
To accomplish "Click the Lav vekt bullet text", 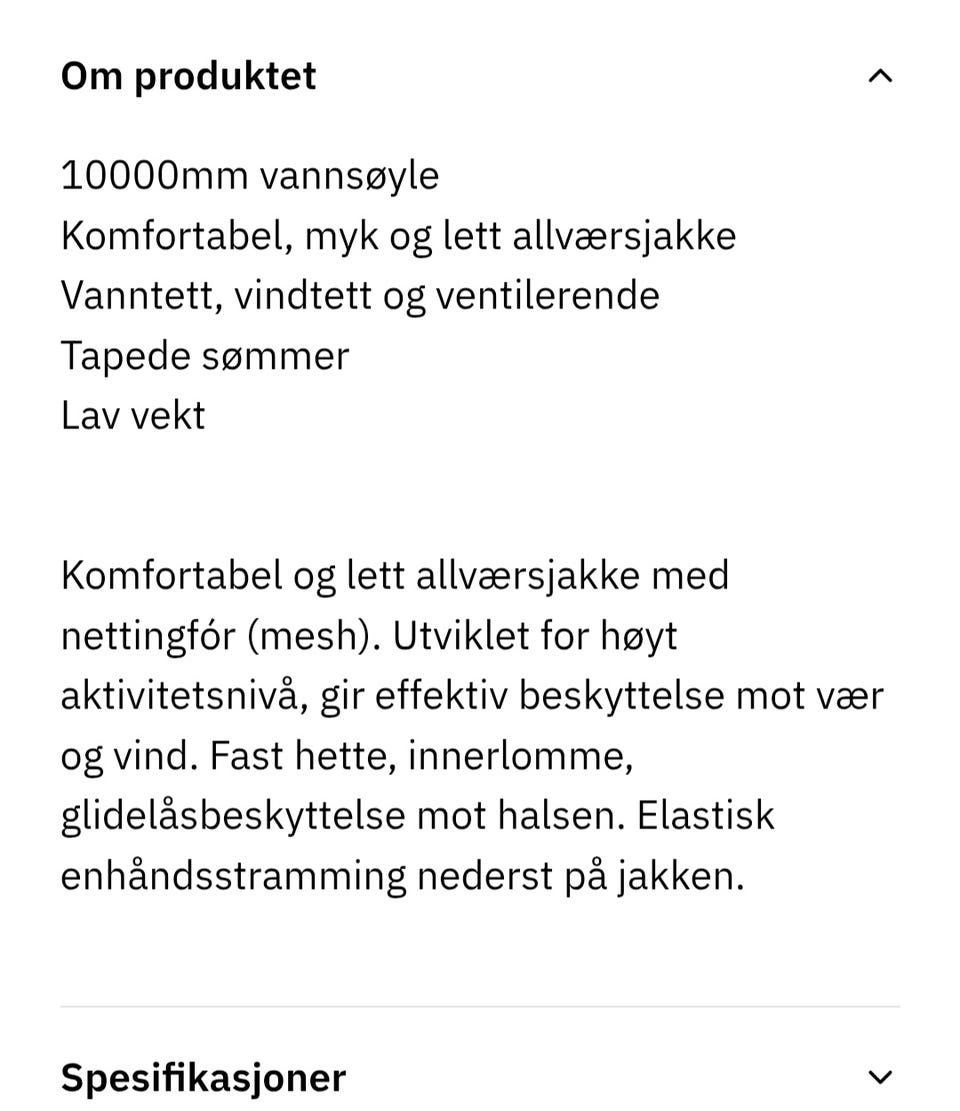I will [132, 413].
